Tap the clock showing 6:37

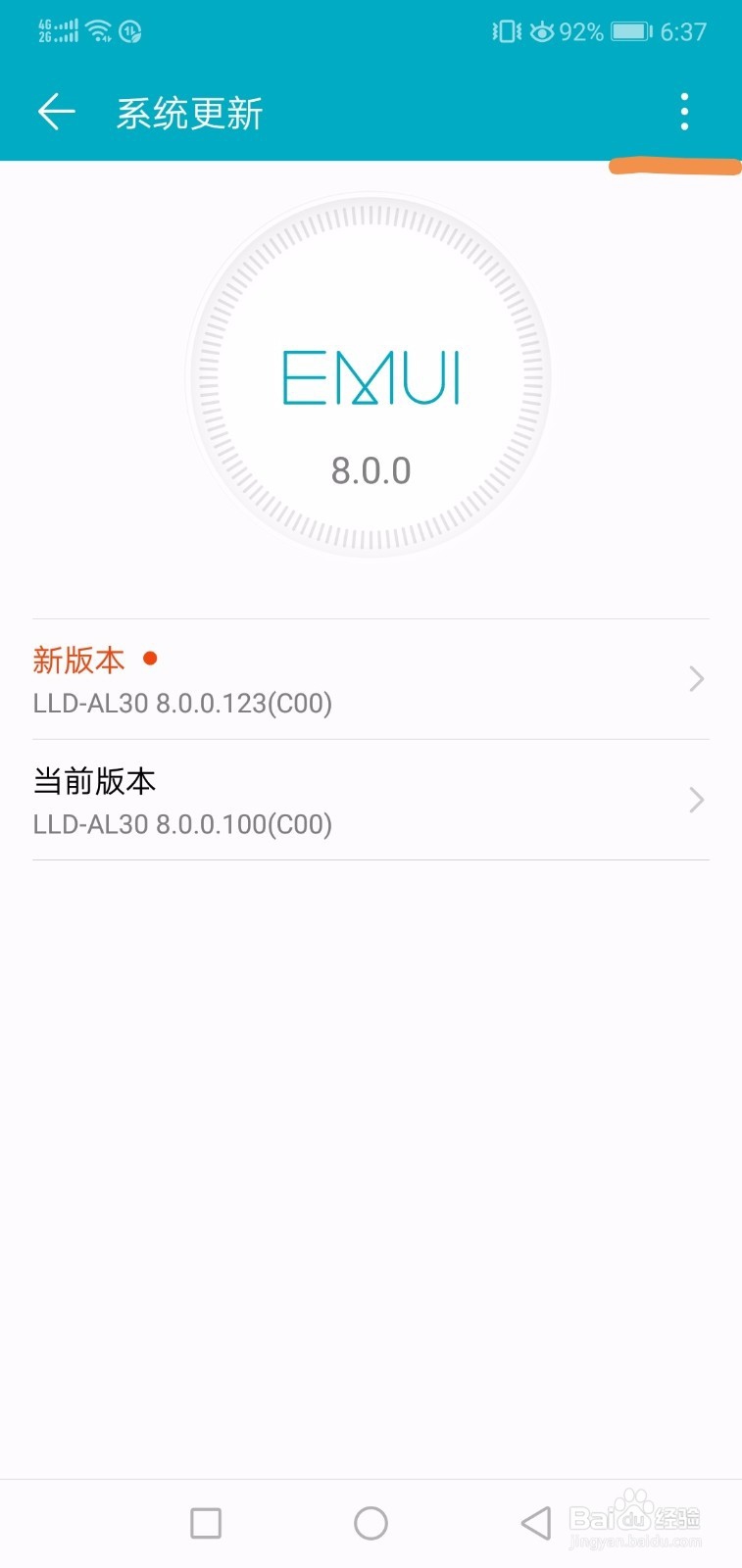click(x=685, y=30)
